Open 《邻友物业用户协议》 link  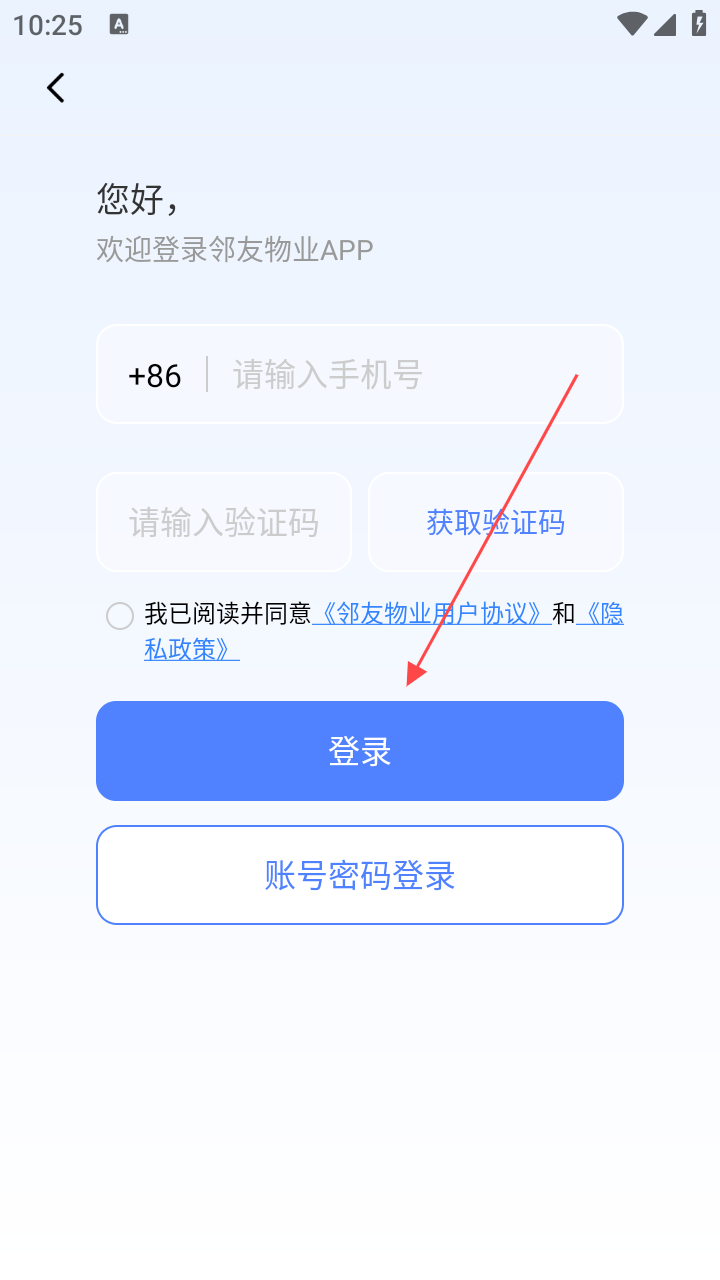click(x=430, y=614)
